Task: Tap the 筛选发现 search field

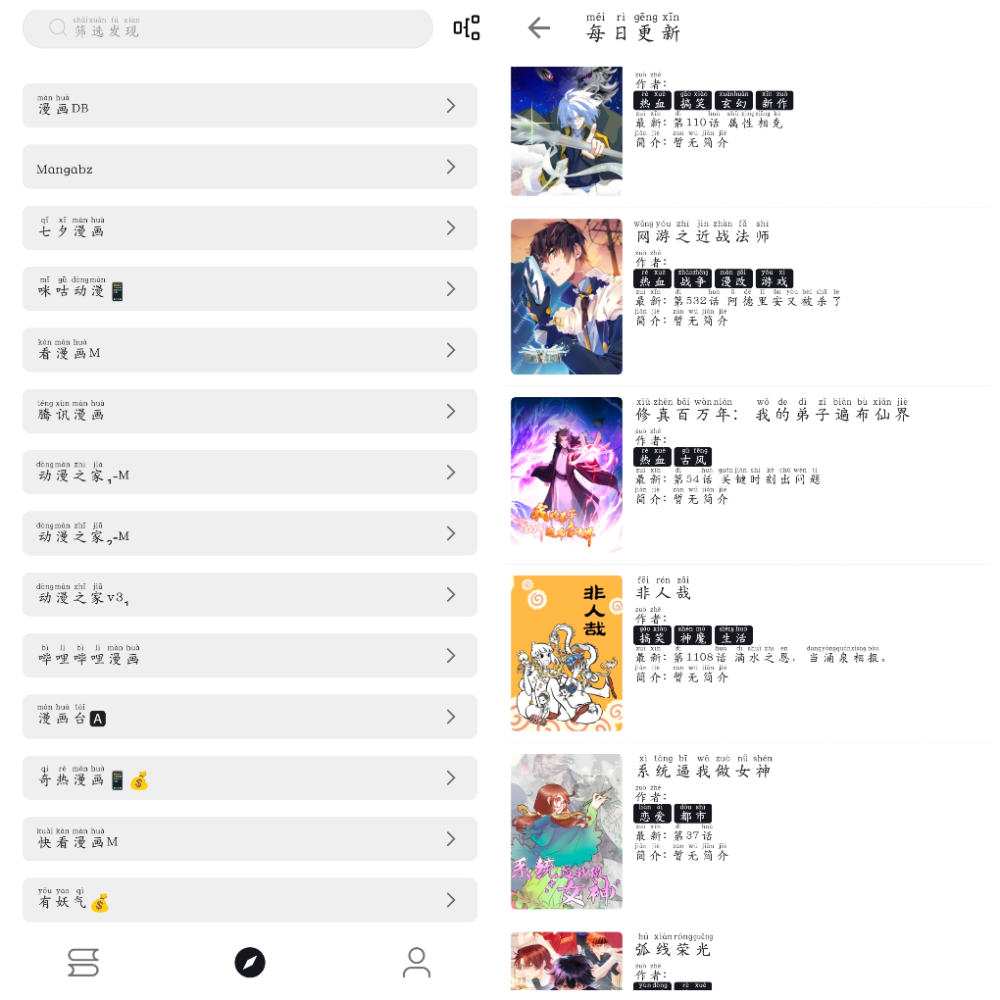Action: pos(228,29)
